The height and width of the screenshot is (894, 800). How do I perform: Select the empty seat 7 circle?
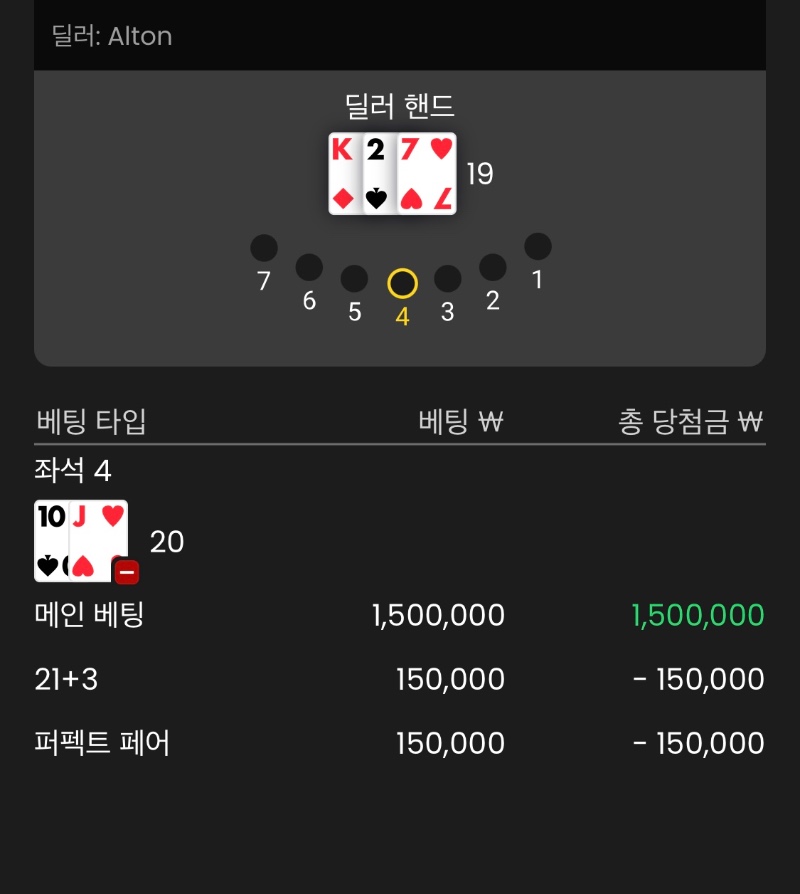(x=263, y=247)
